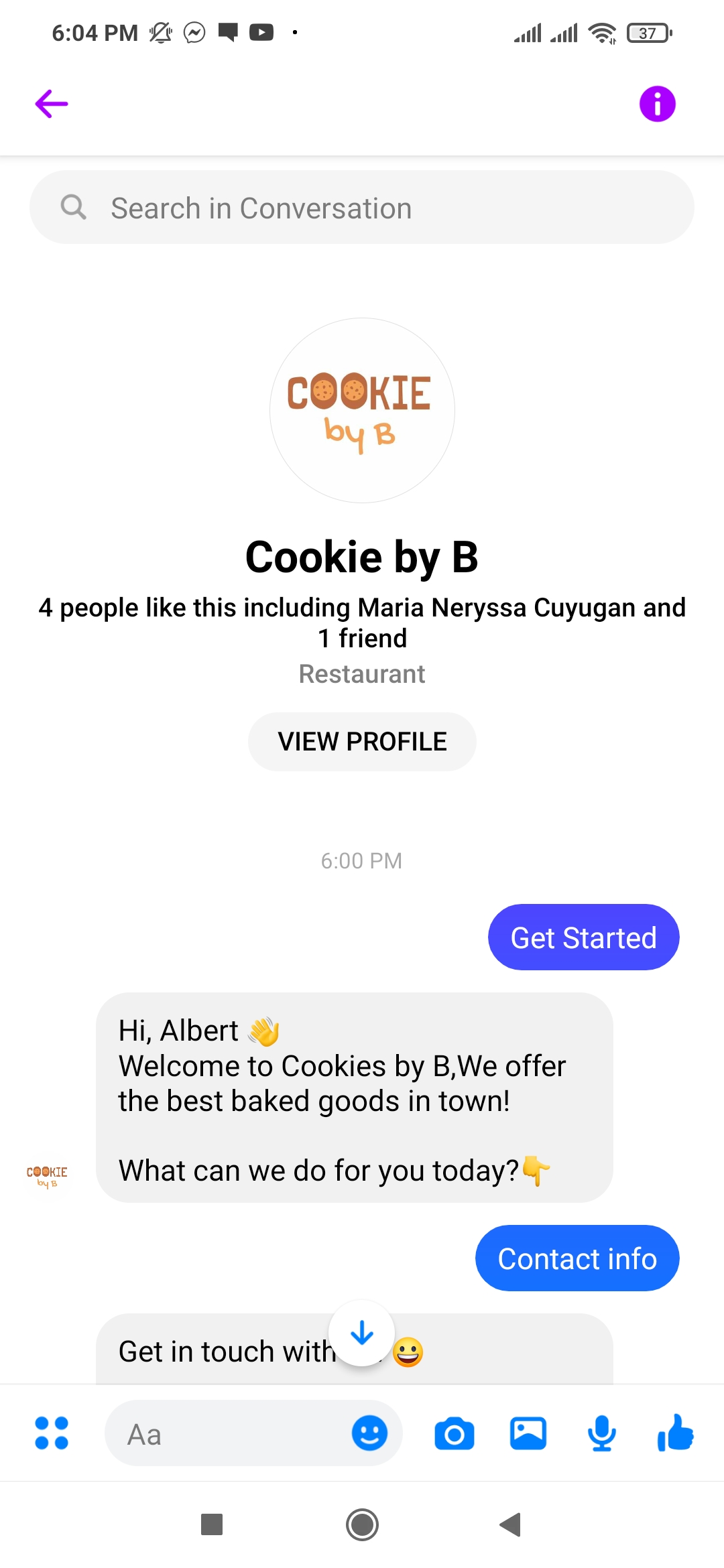Screen dimensions: 724x1568
Task: Open the photo gallery picker
Action: point(528,1433)
